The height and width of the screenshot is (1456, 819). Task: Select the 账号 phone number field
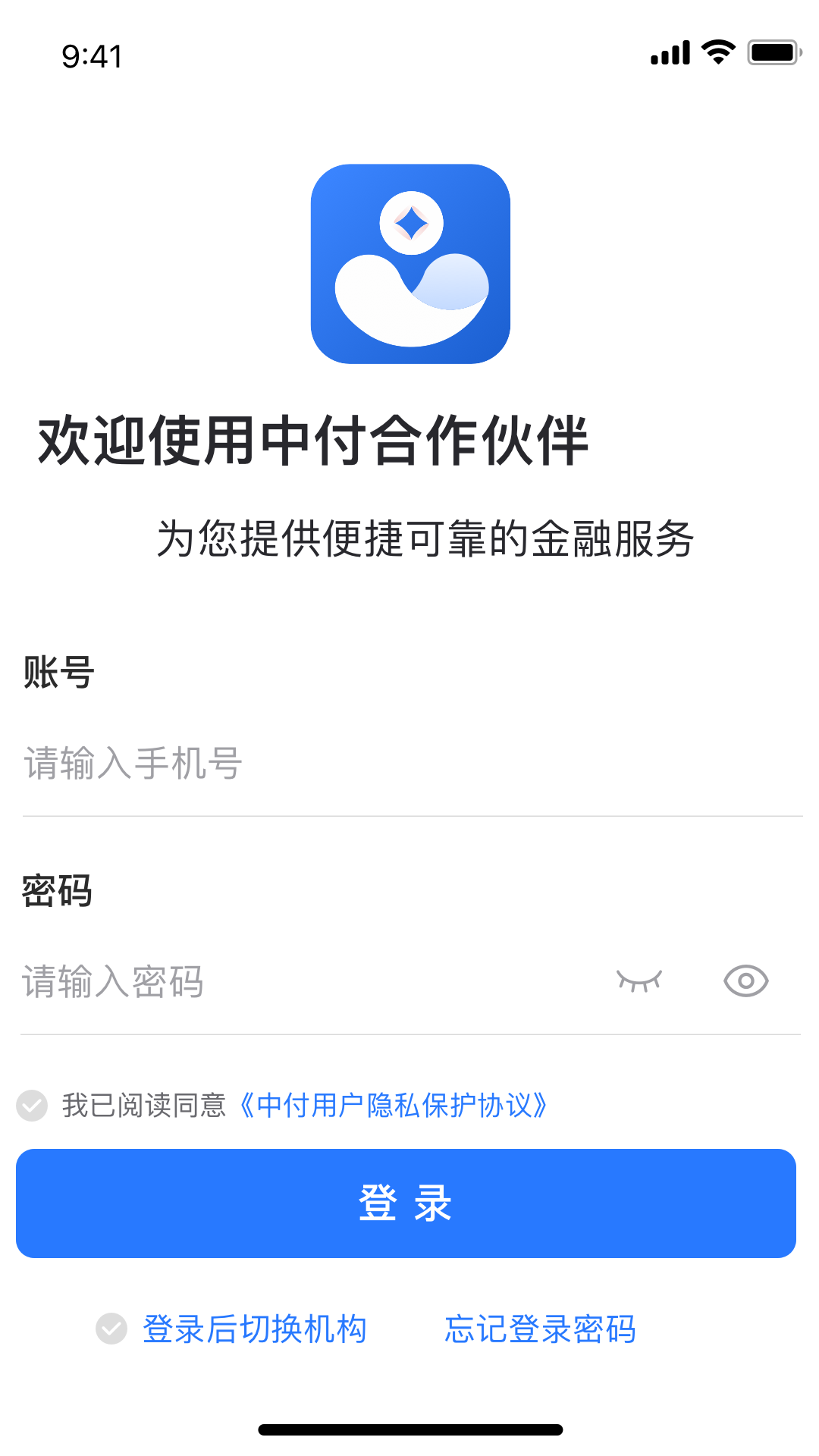(303, 766)
